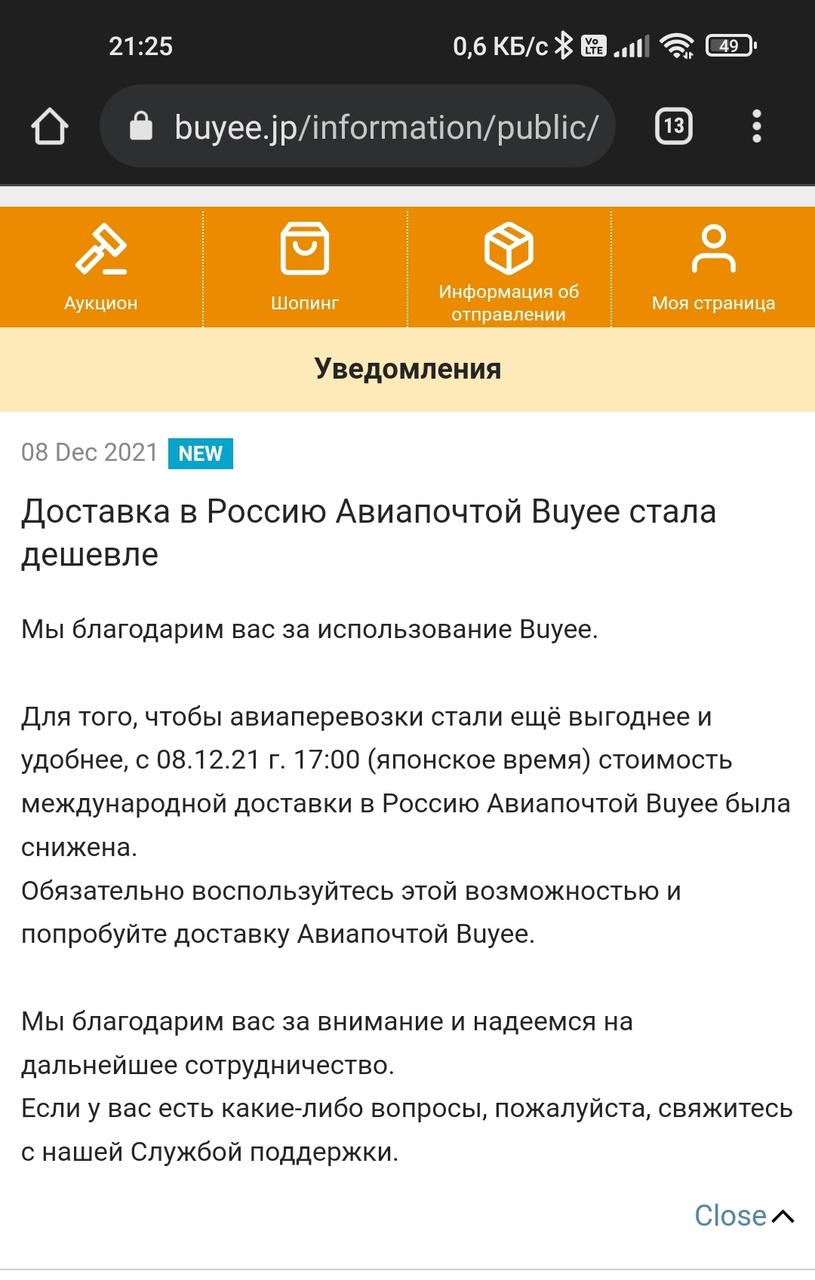Open the Аукцион section
The image size is (815, 1280).
(101, 268)
